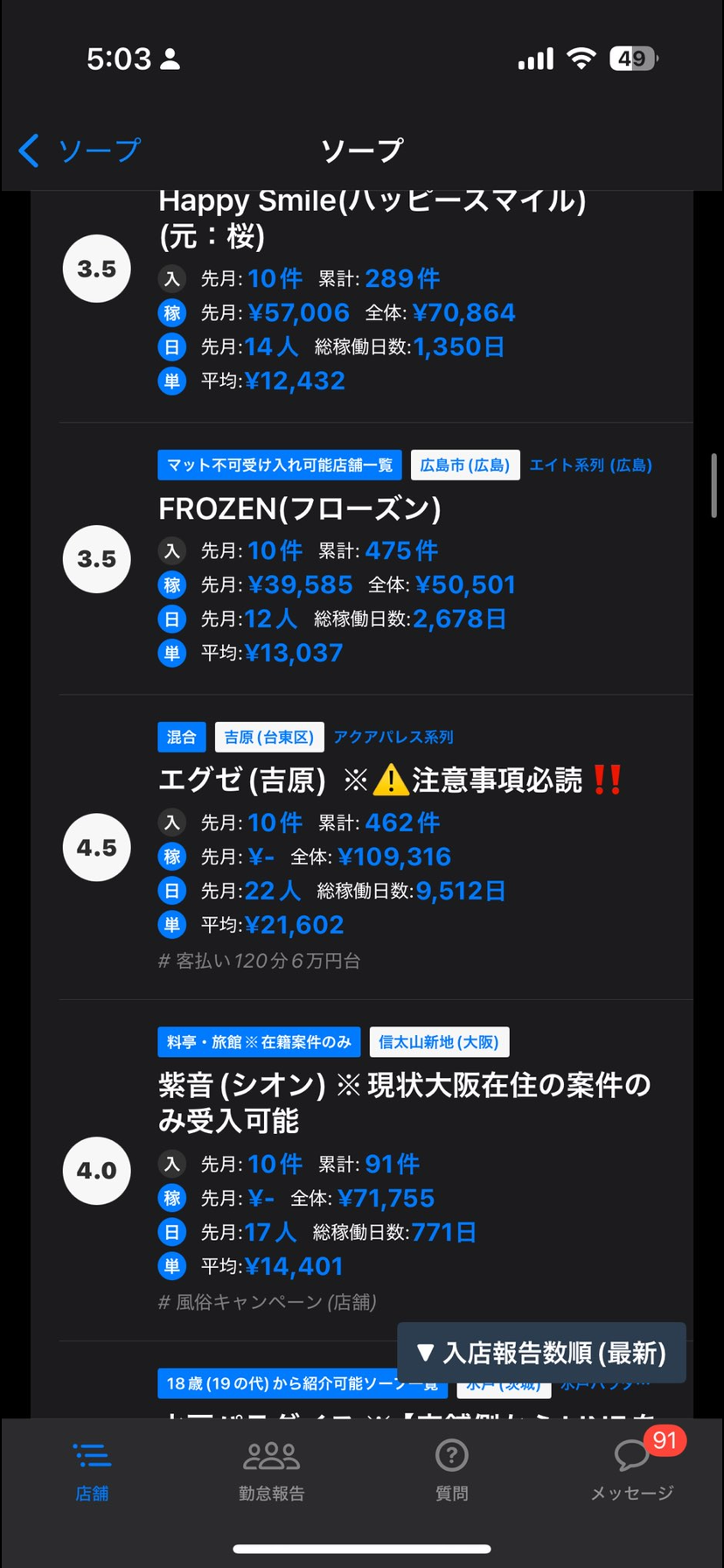Open the エグゼ (吉原) store listing
This screenshot has height=1568, width=724.
[241, 780]
